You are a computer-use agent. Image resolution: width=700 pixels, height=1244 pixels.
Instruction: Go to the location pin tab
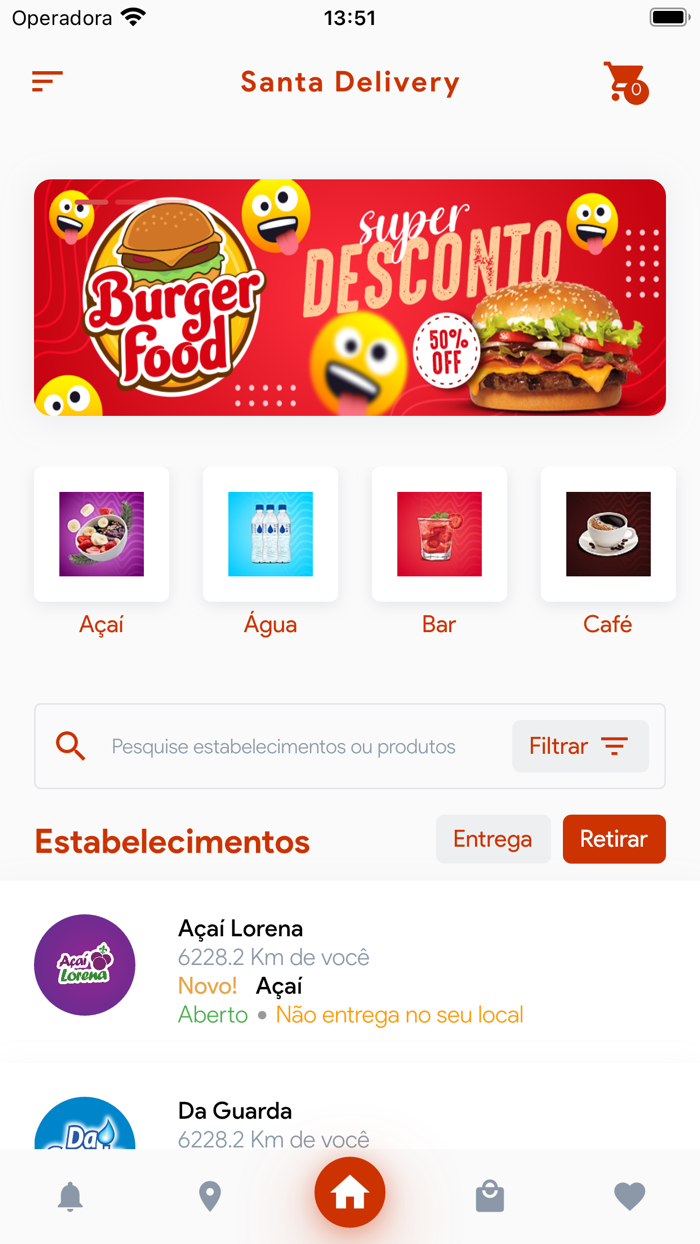tap(210, 1196)
